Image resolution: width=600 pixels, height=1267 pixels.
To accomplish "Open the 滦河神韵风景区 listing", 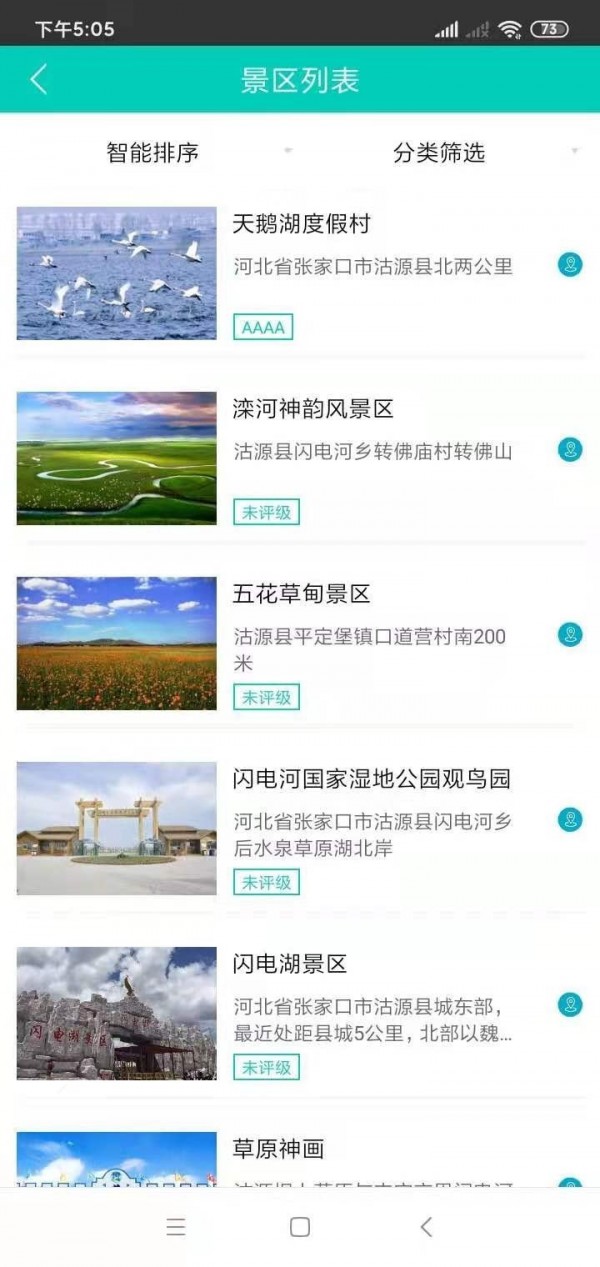I will tap(300, 458).
